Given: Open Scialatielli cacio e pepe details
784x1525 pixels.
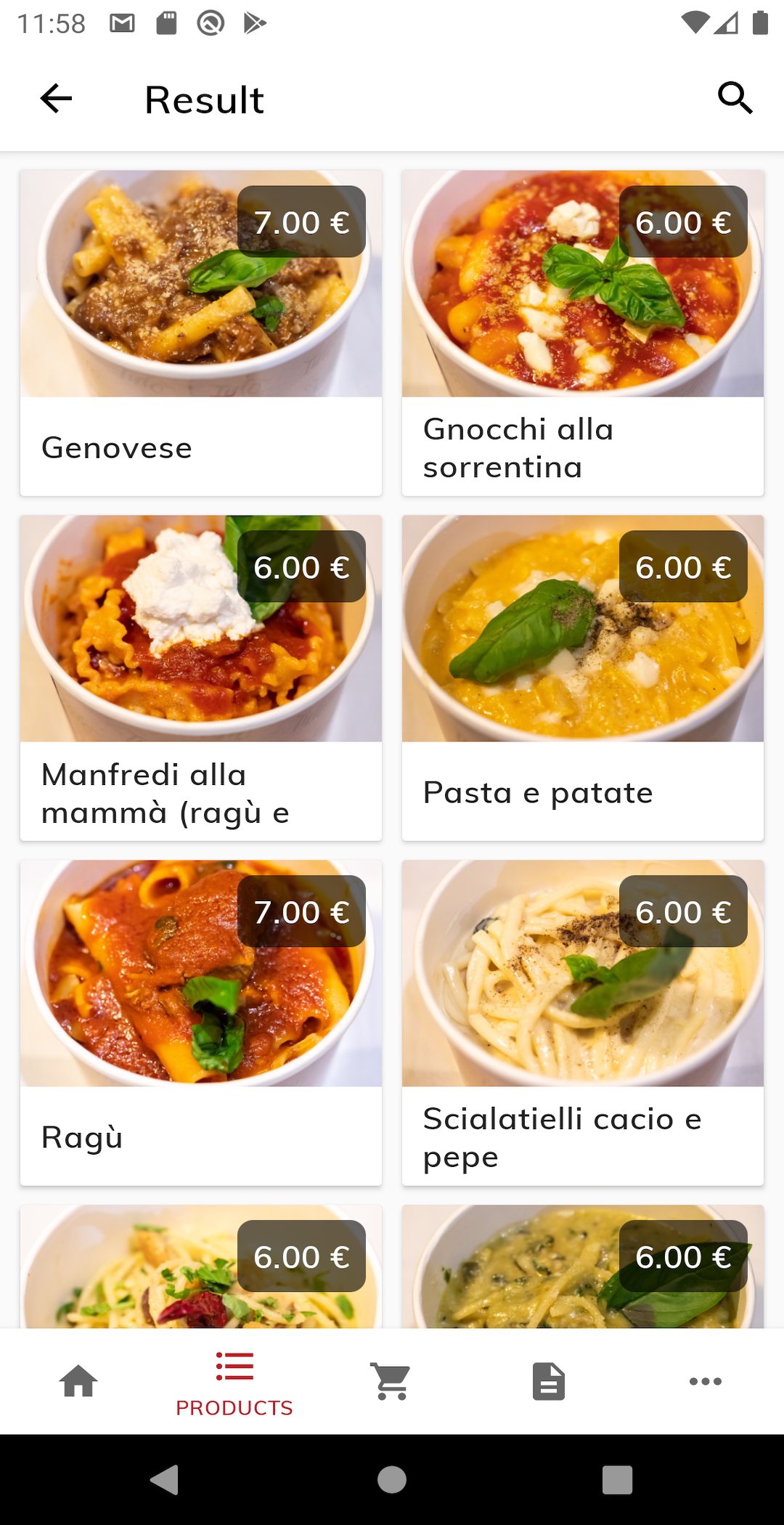Looking at the screenshot, I should point(583,1023).
